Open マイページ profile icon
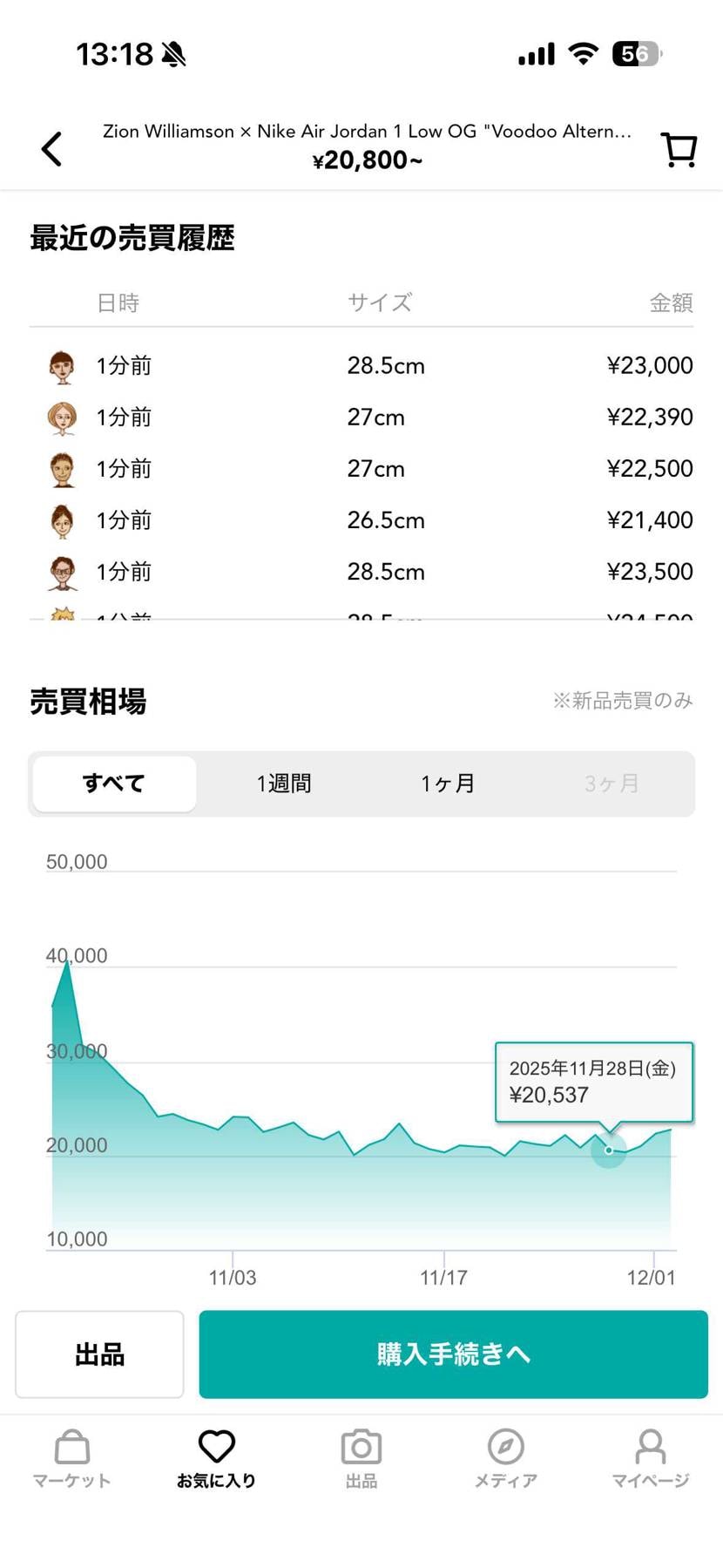The image size is (723, 1568). click(651, 1447)
